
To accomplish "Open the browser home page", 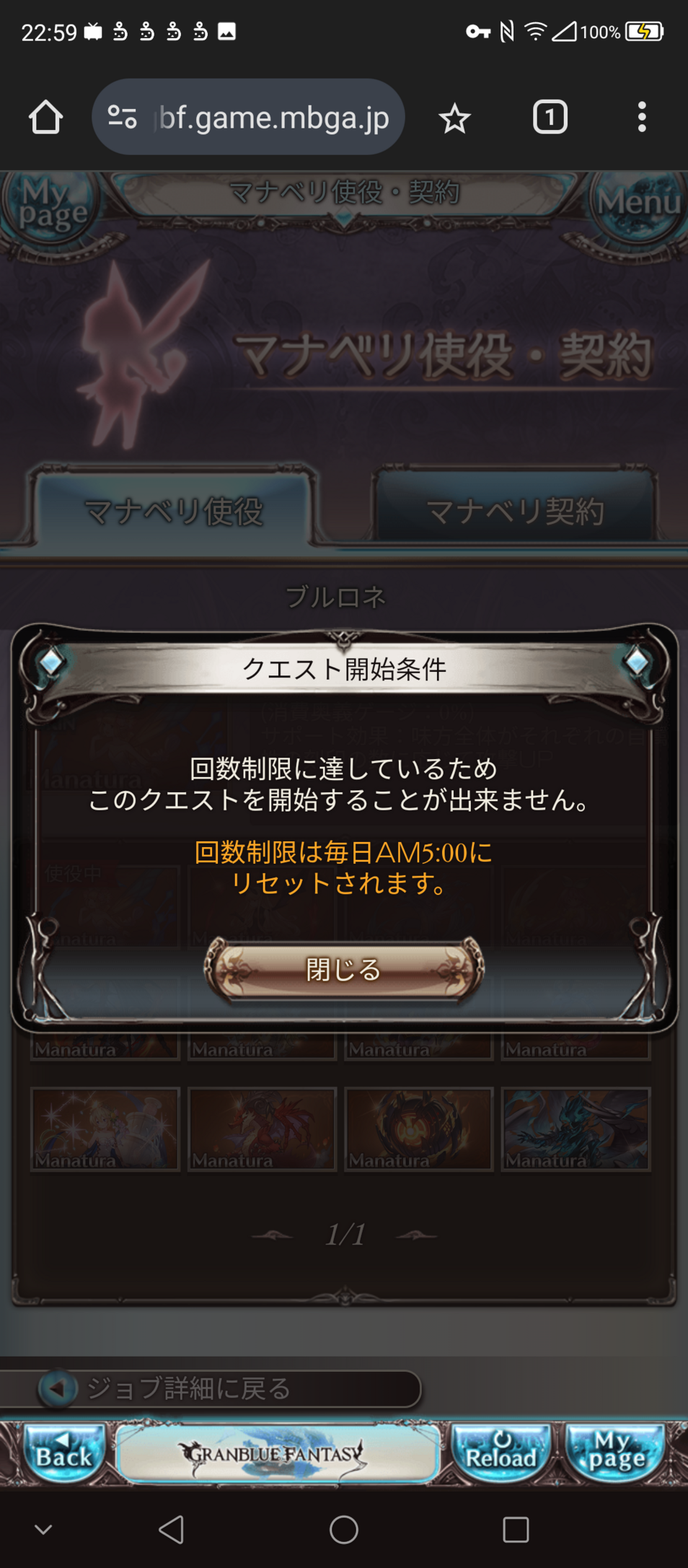I will tap(45, 118).
